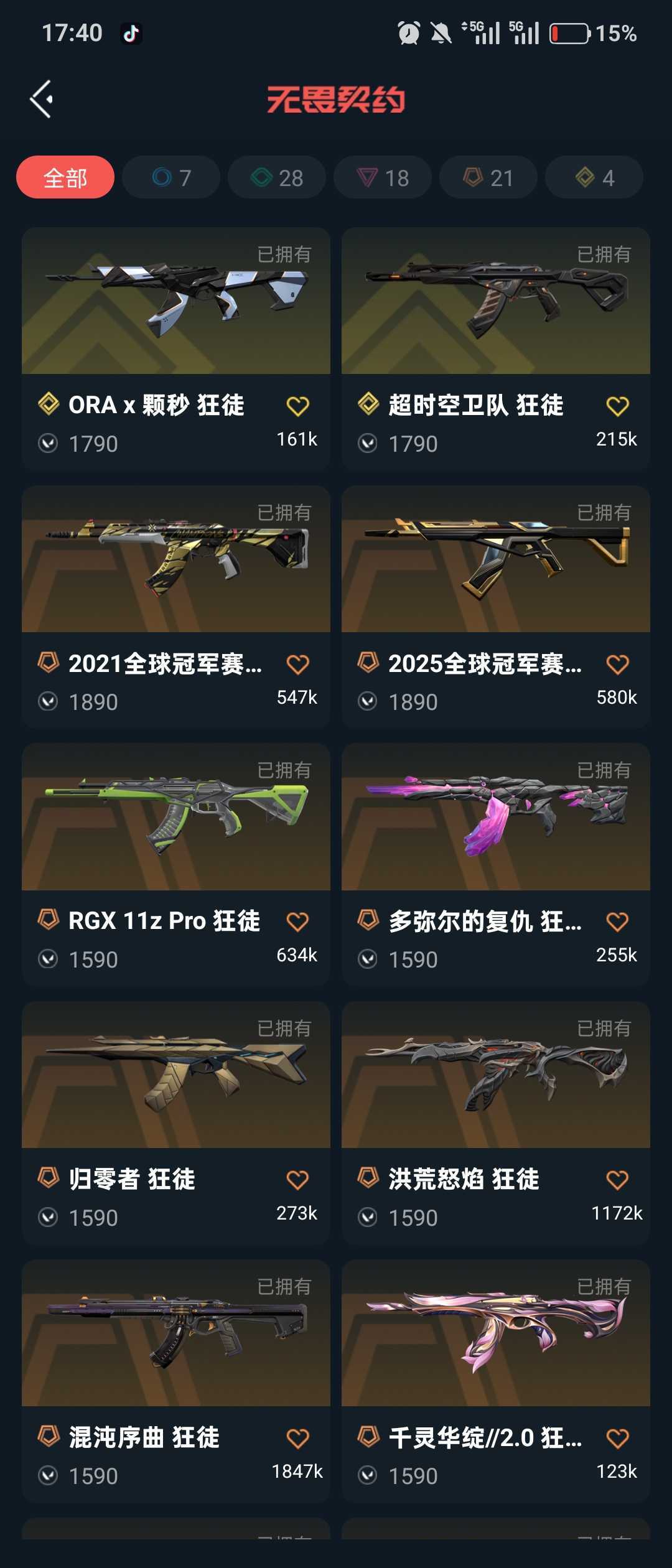672x1568 pixels.
Task: Click the rarity badge beside 归零者 狂徒
Action: pos(50,1178)
